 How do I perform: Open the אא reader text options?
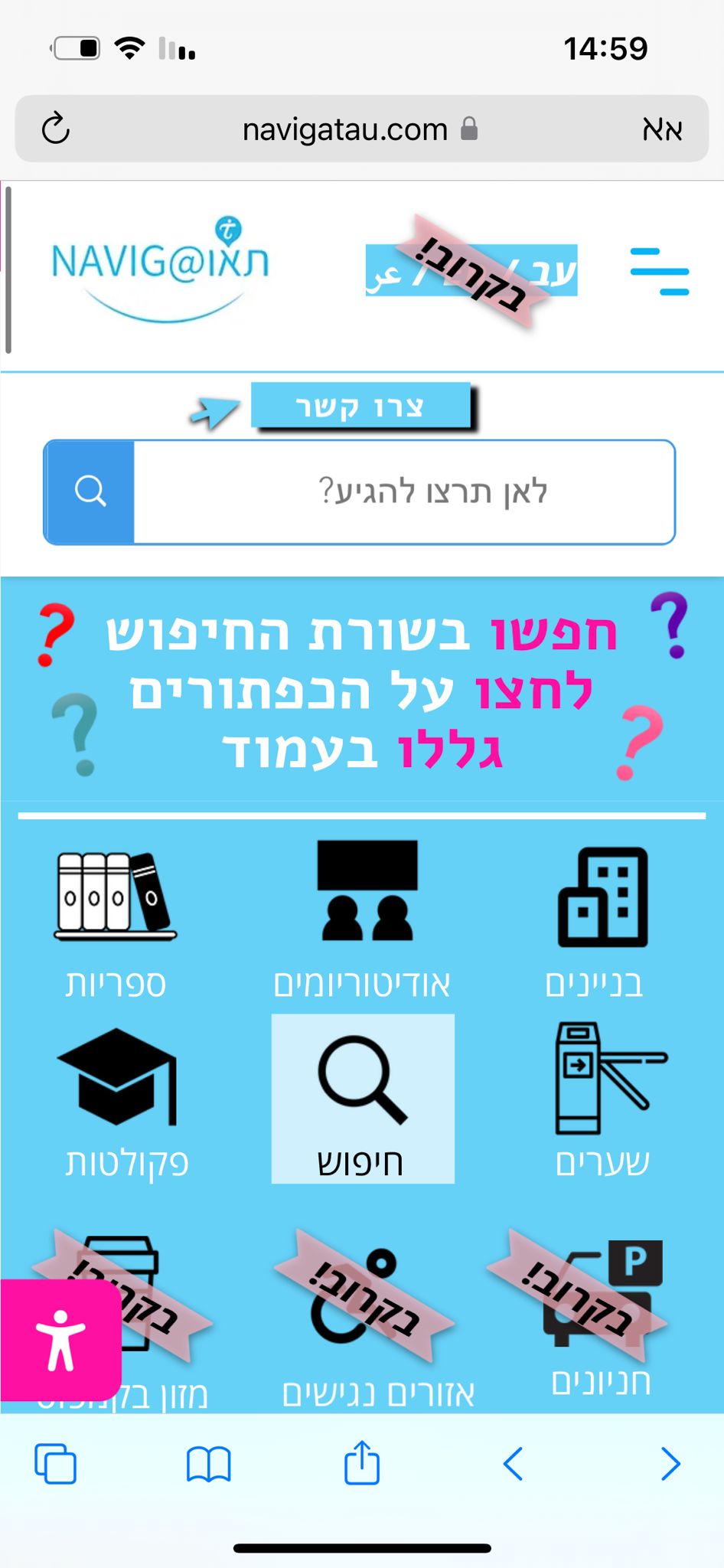coord(661,129)
